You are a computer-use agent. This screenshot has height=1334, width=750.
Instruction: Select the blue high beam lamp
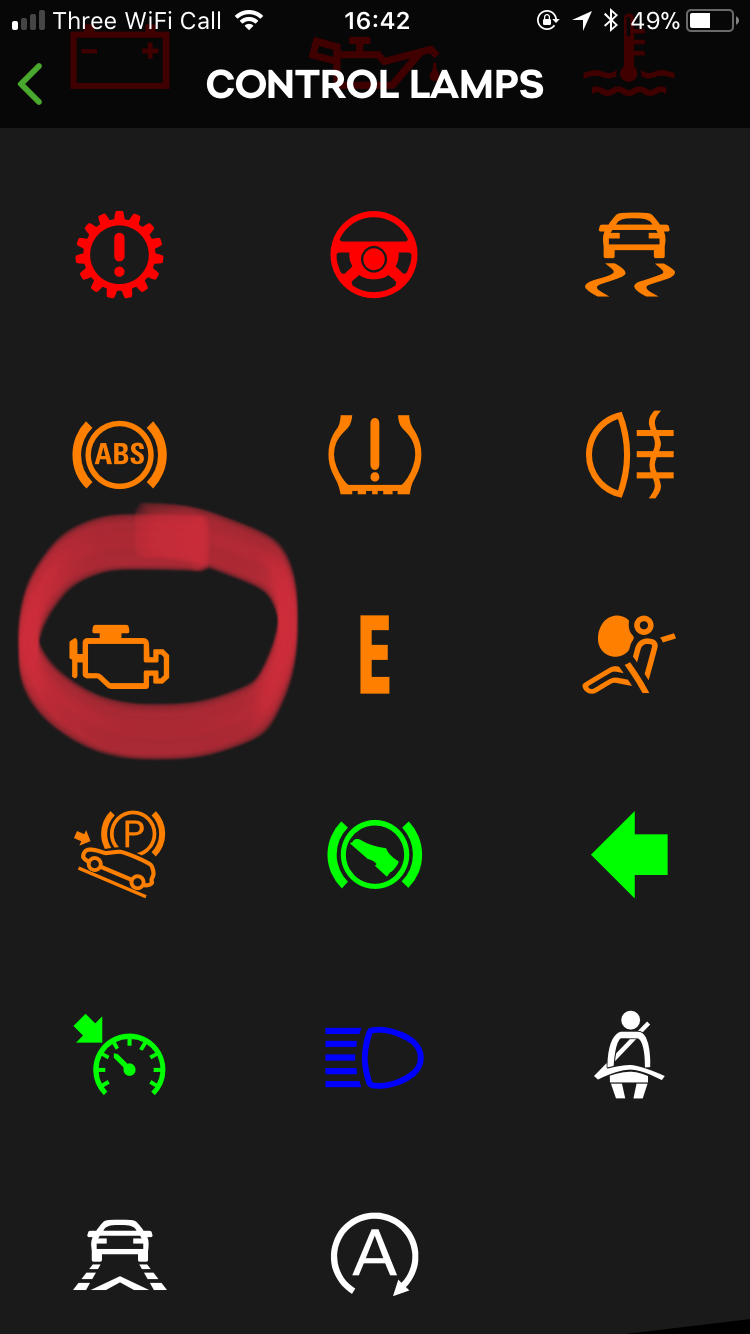pyautogui.click(x=374, y=1057)
